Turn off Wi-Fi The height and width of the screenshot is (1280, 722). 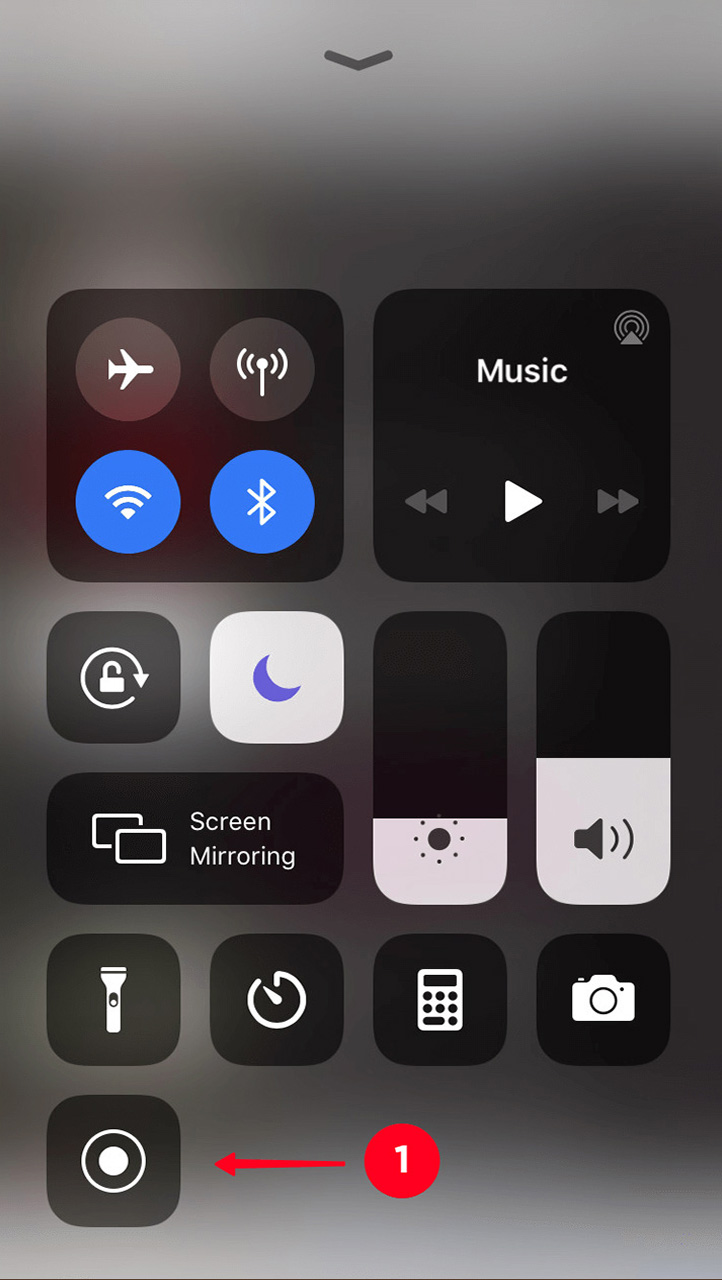click(x=128, y=502)
